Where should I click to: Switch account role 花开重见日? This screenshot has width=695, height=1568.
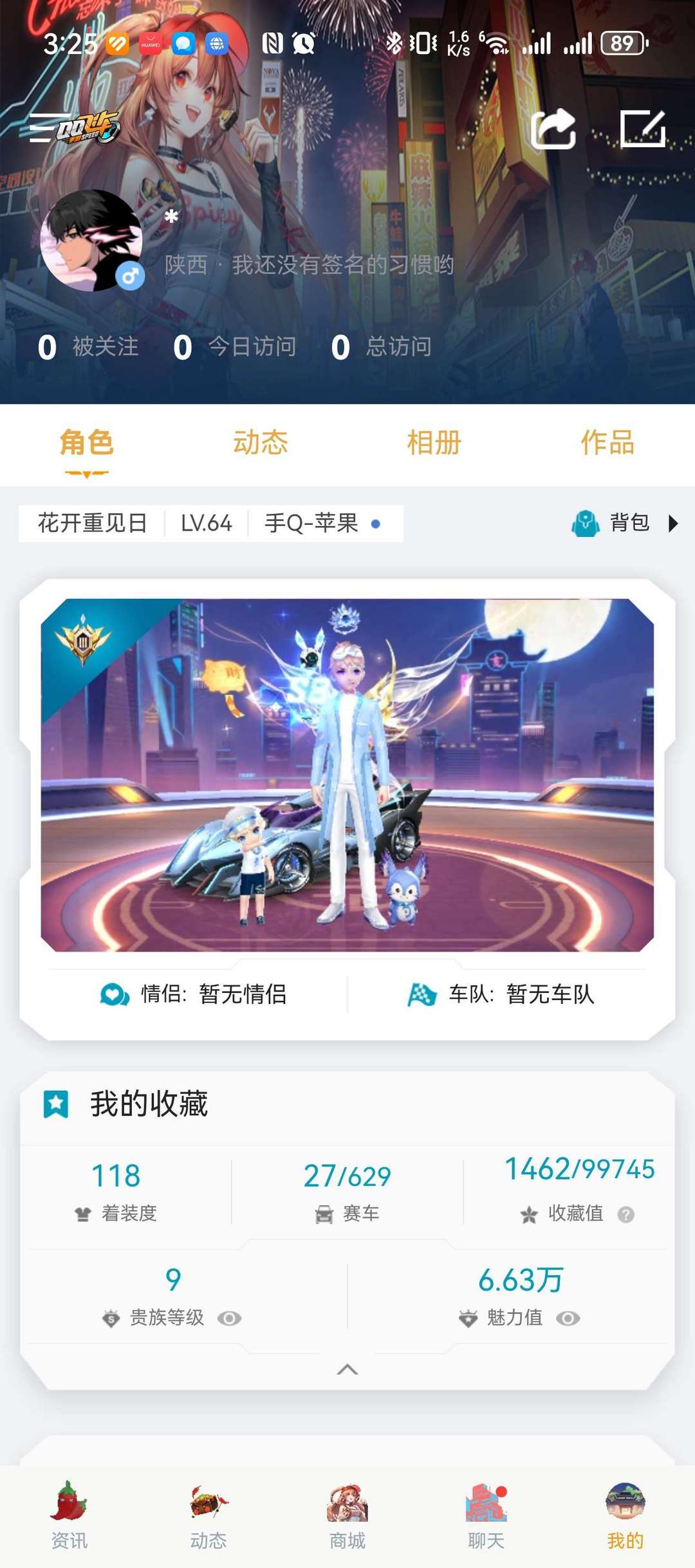click(93, 523)
